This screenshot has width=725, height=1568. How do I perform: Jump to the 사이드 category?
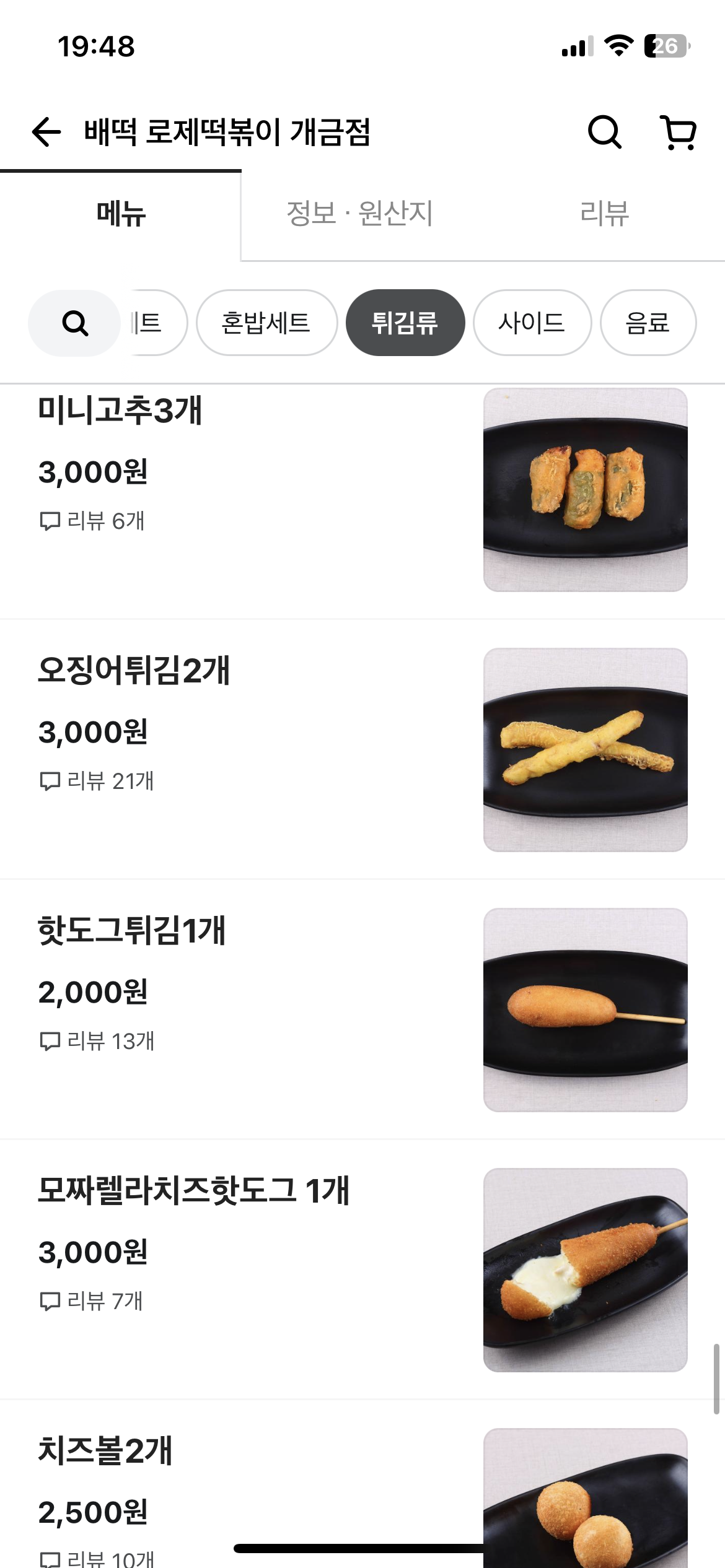pos(532,323)
